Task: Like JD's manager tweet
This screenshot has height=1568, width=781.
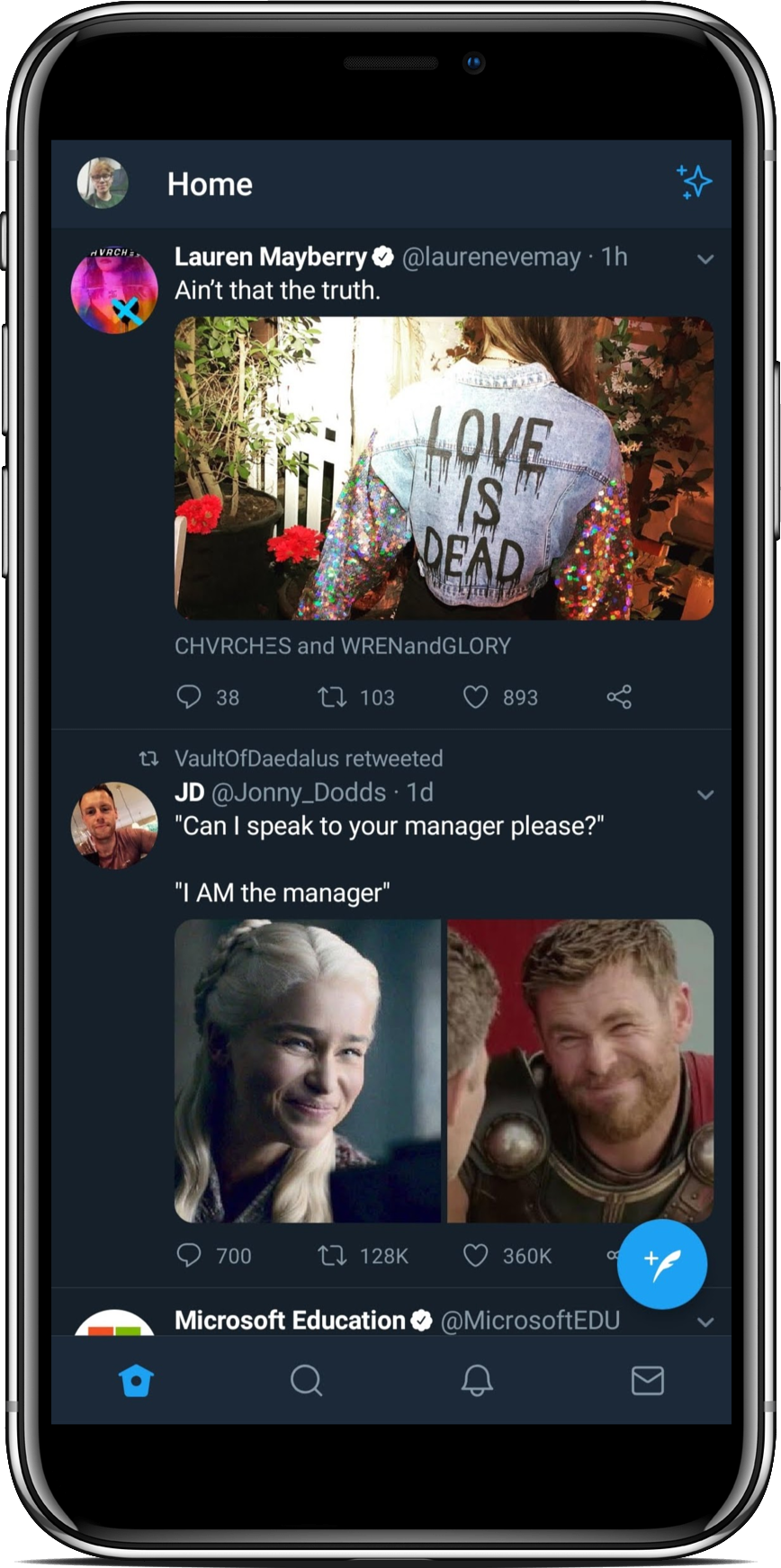Action: pos(475,1255)
